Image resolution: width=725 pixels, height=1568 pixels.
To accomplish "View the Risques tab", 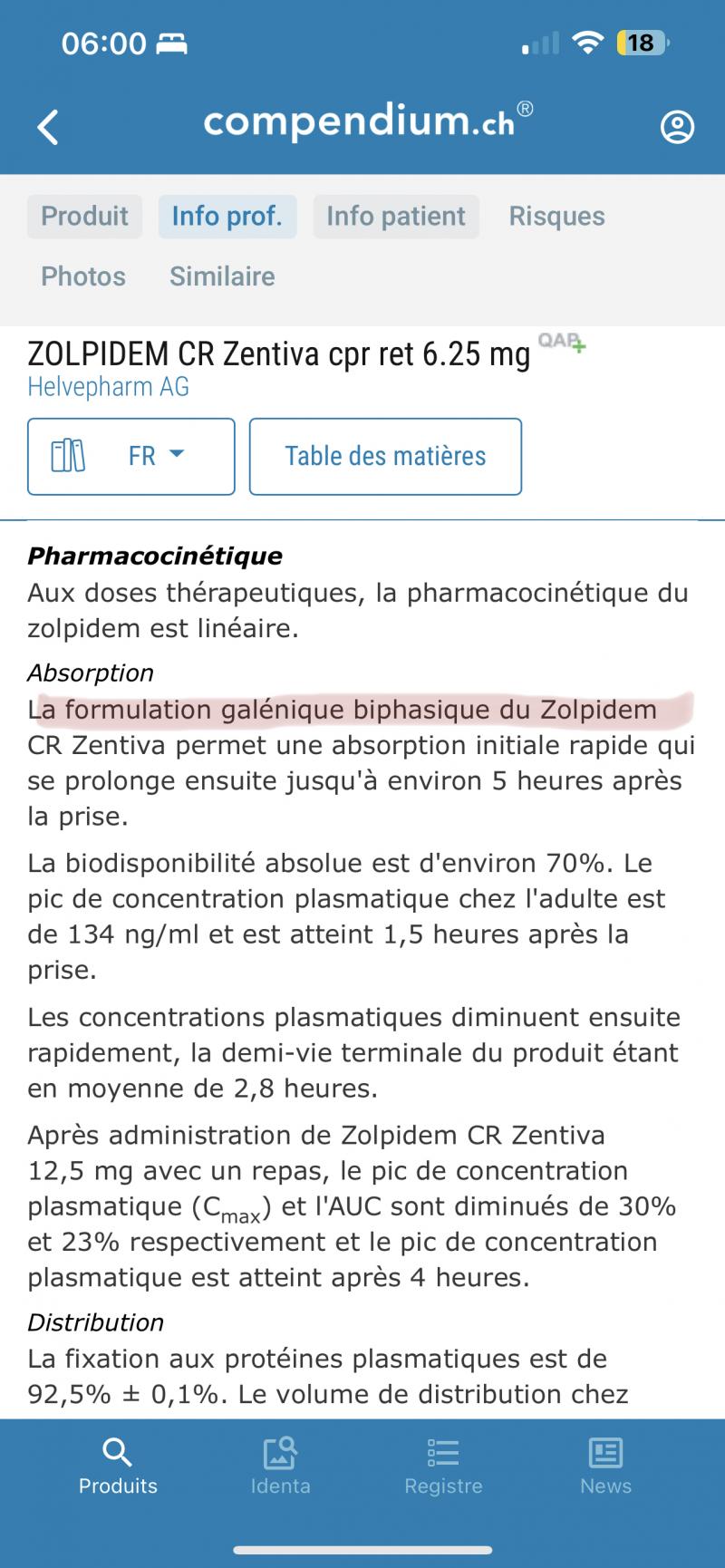I will click(x=556, y=216).
